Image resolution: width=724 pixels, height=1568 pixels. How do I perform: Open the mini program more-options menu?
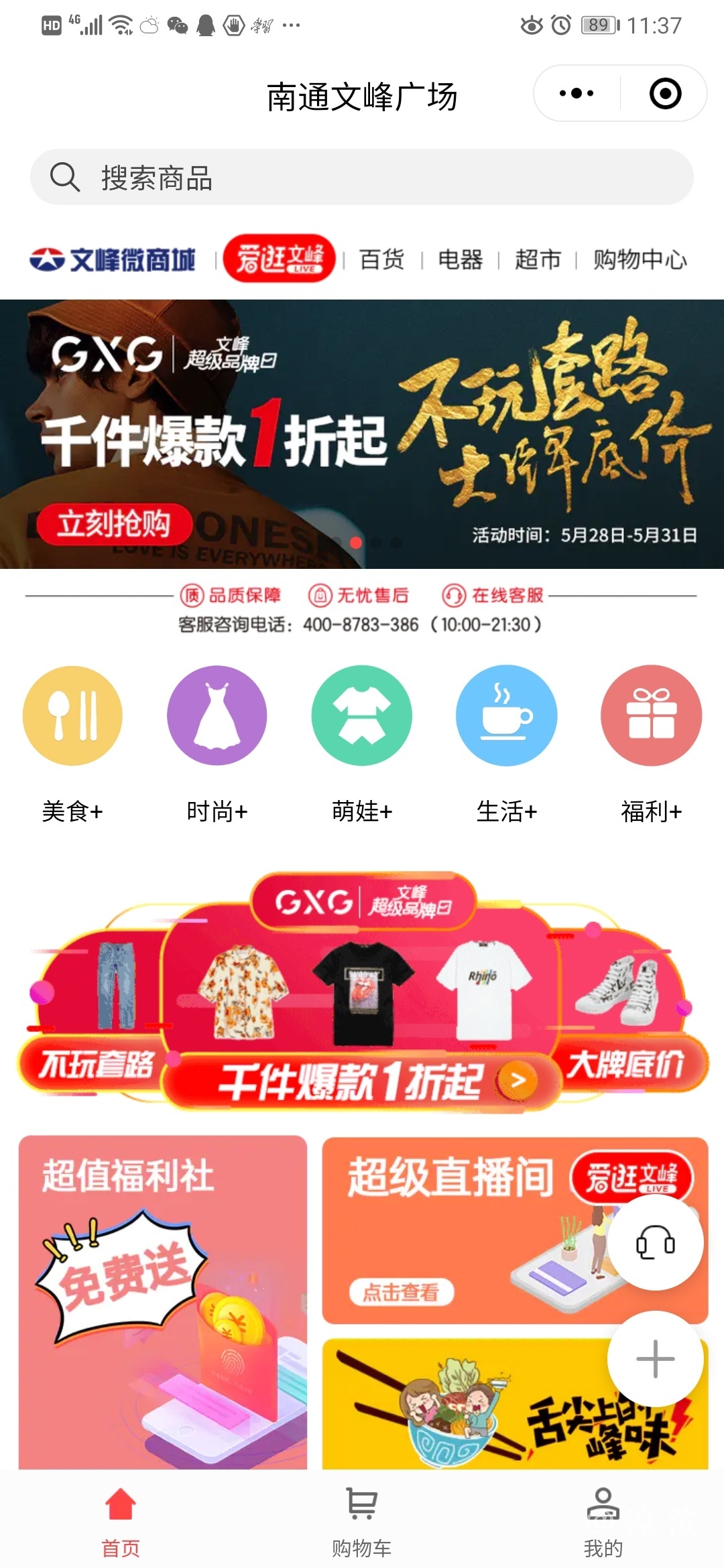point(577,93)
